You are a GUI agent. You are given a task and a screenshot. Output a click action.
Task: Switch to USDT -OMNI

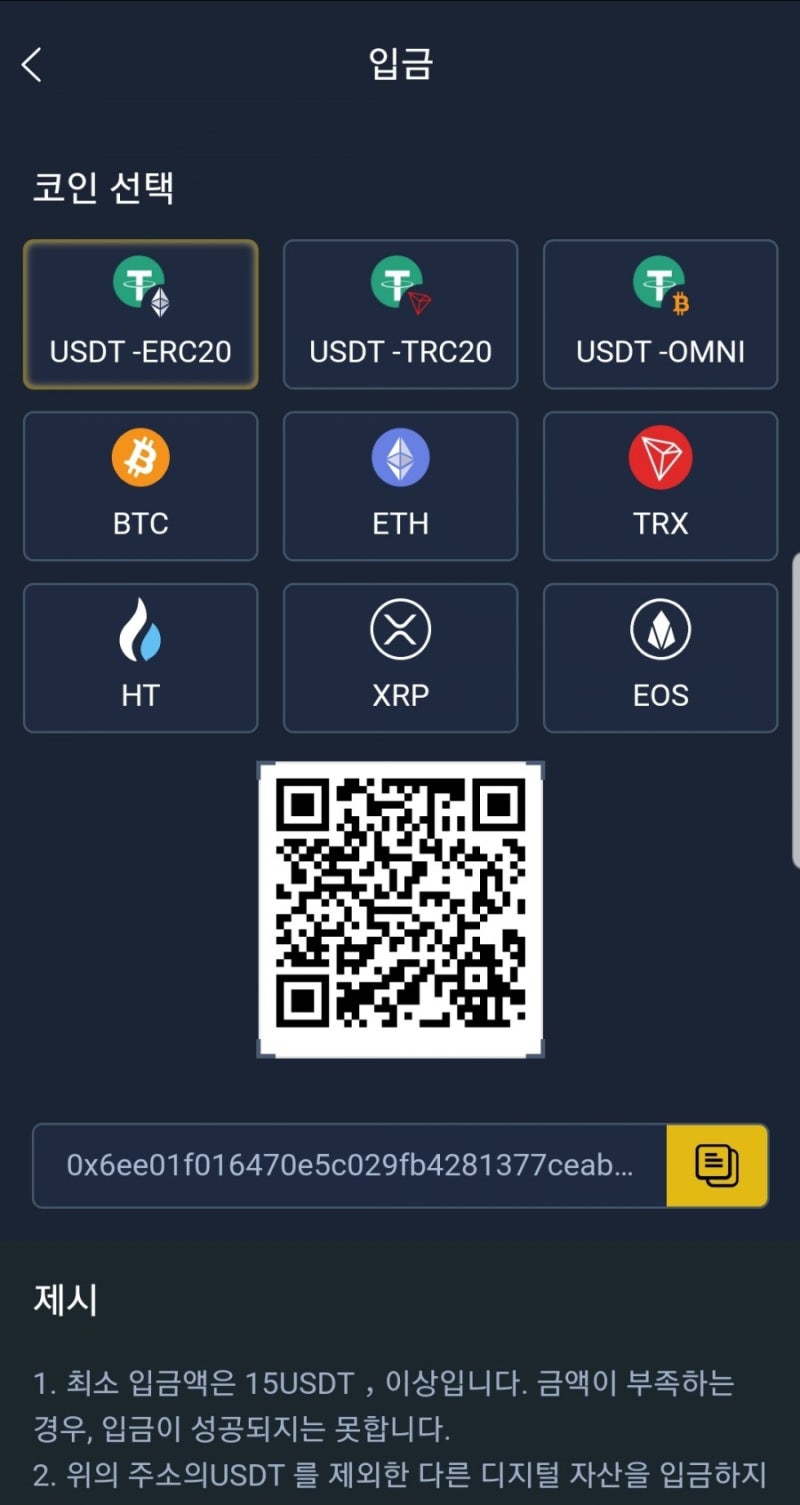(660, 314)
